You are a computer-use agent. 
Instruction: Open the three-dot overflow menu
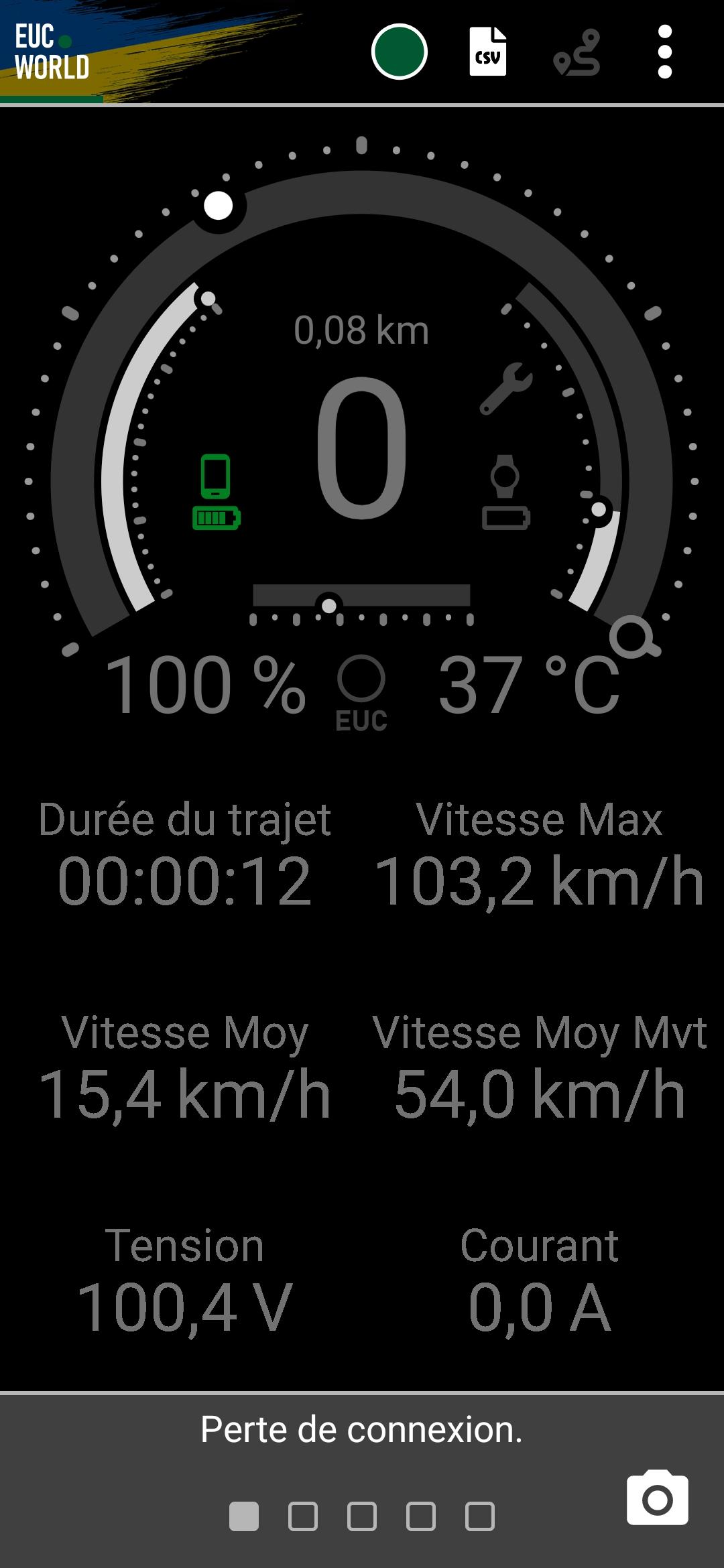coord(665,52)
